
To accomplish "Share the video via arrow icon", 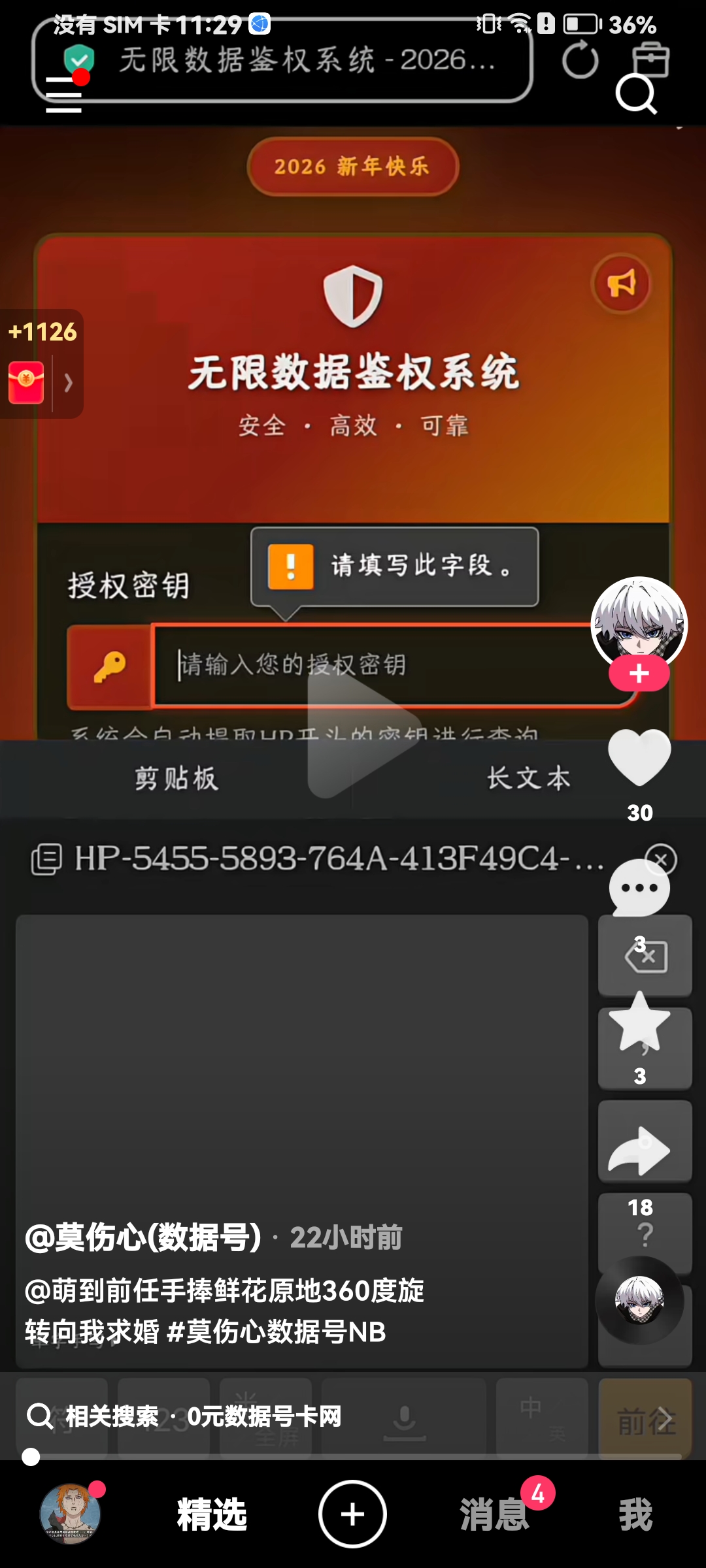I will pos(639,1151).
